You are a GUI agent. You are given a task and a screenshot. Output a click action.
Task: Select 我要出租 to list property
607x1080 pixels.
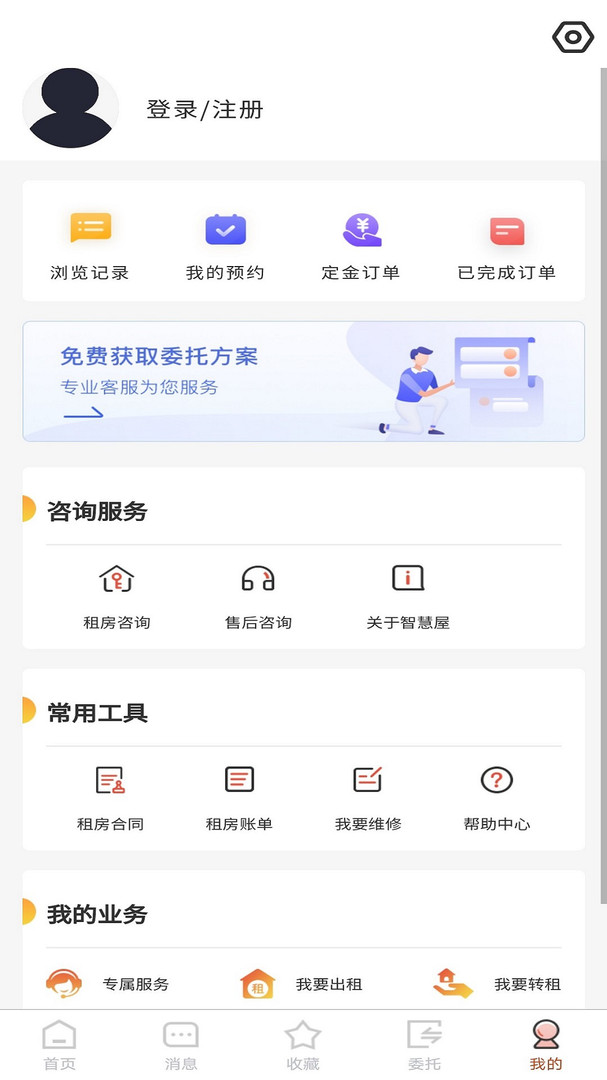(302, 984)
